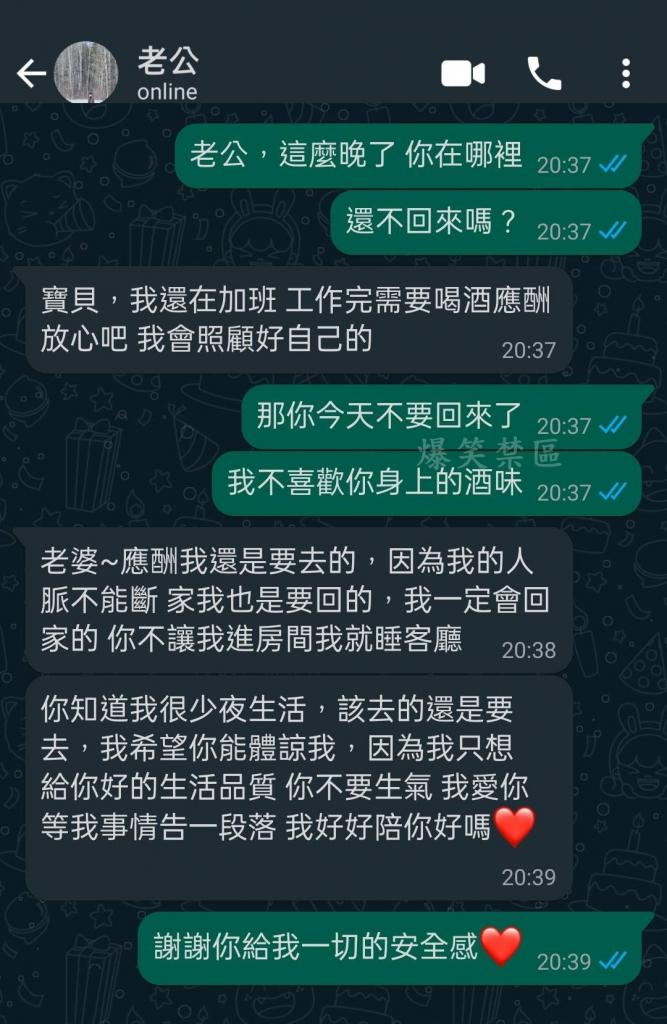Go back to the chat list
667x1024 pixels.
pos(31,74)
